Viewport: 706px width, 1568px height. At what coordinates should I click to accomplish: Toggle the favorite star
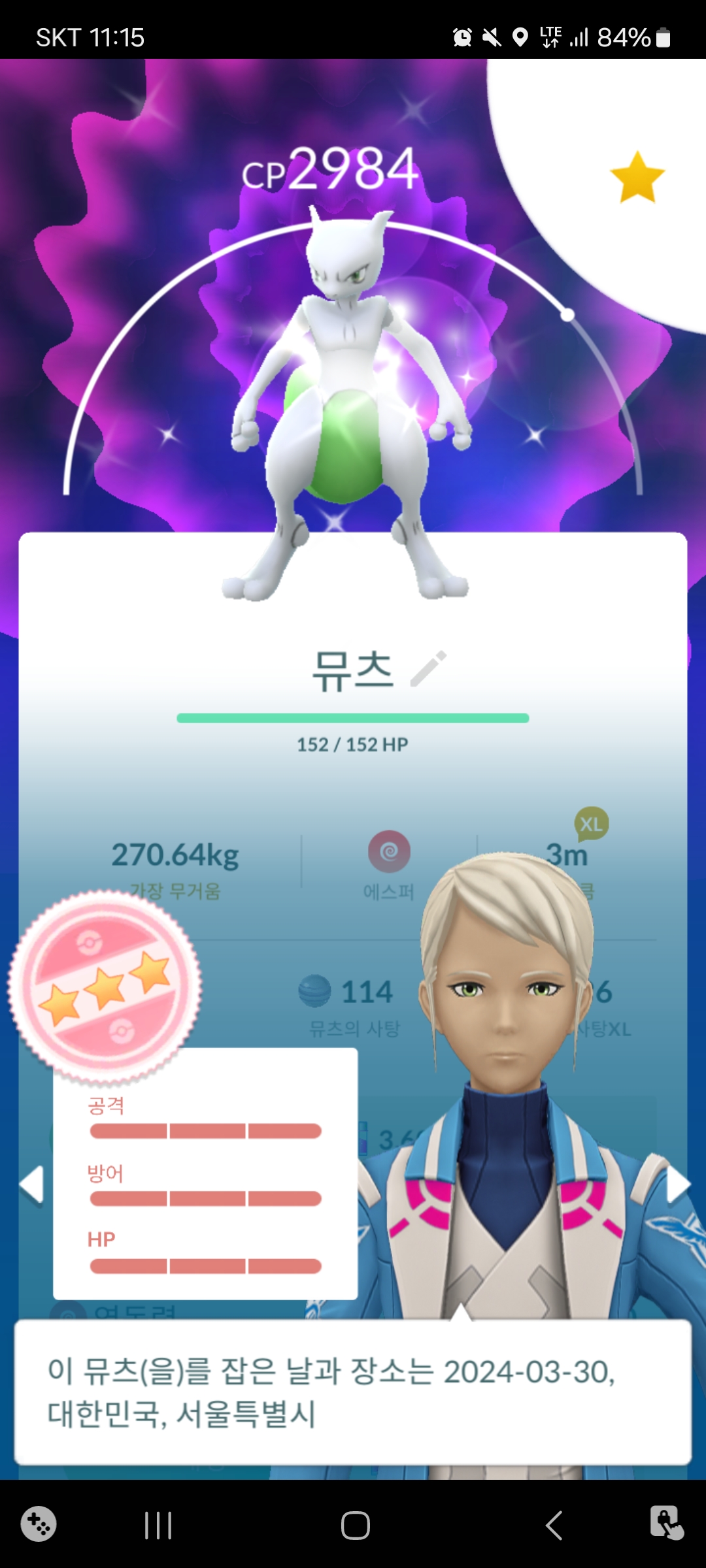[x=637, y=177]
